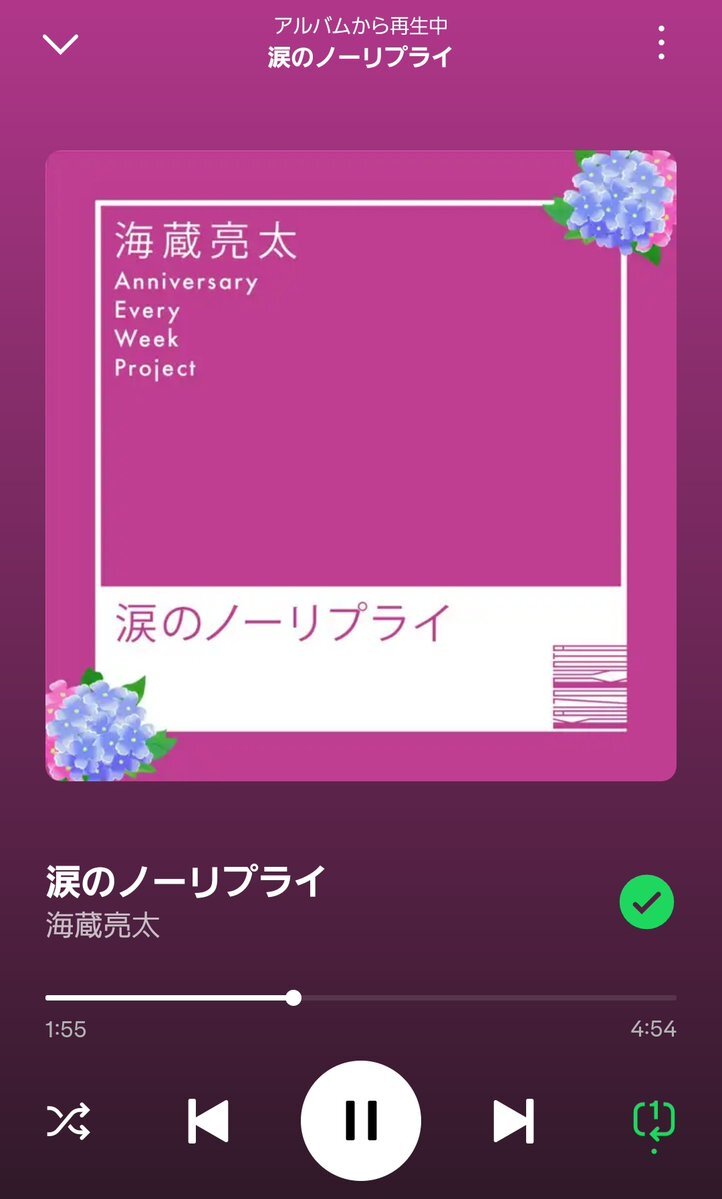Open the three-dot overflow menu
The image size is (722, 1199).
661,43
